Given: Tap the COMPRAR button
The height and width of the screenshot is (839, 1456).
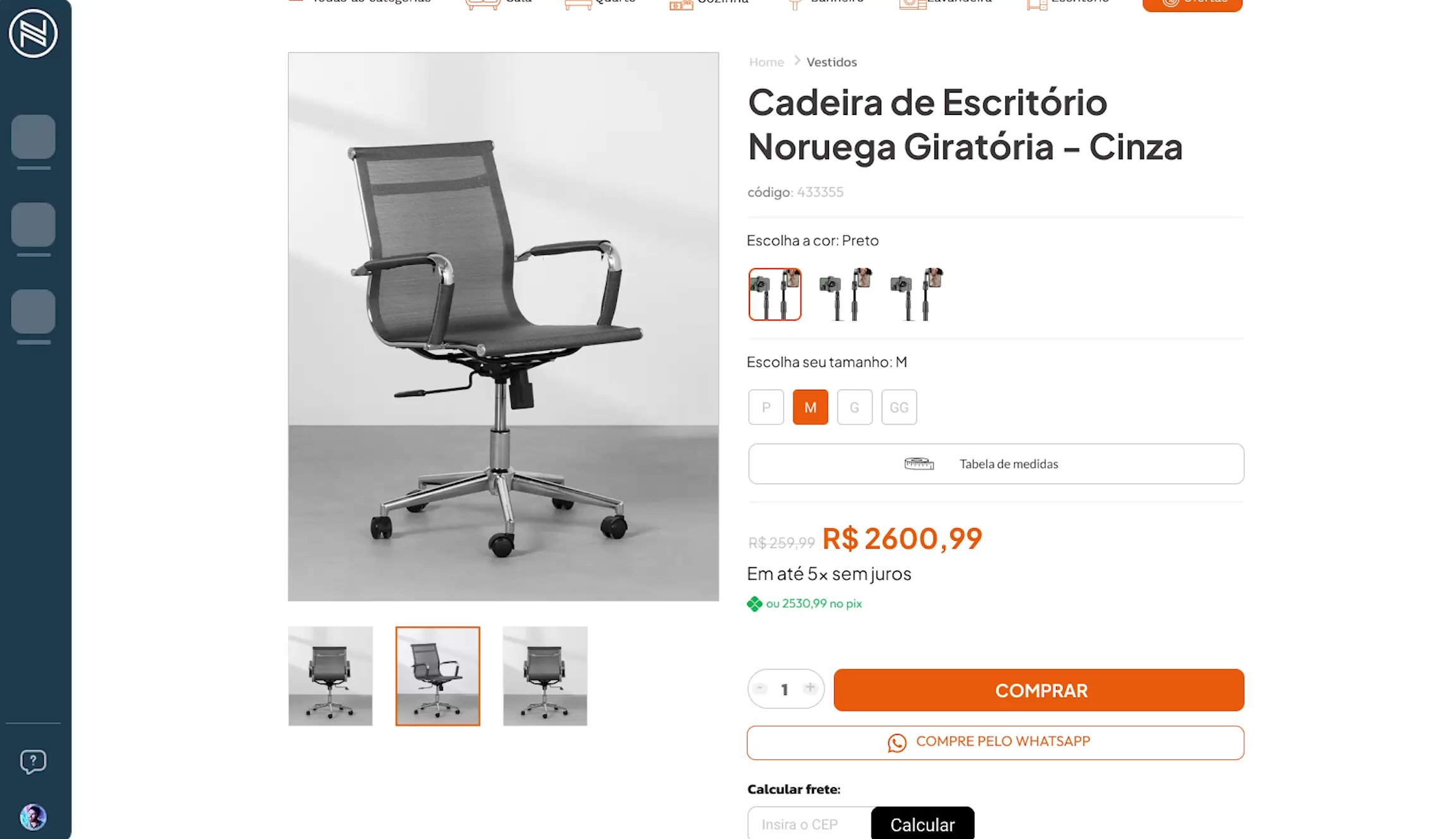Looking at the screenshot, I should [x=1039, y=690].
